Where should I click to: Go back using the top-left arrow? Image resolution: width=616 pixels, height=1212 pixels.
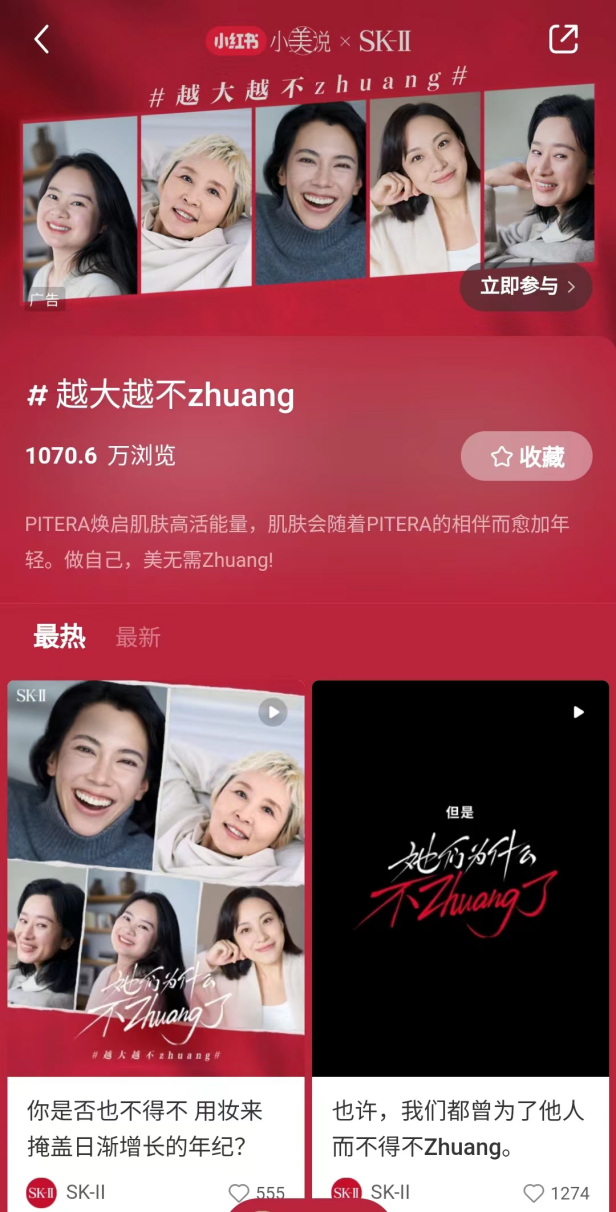click(41, 40)
